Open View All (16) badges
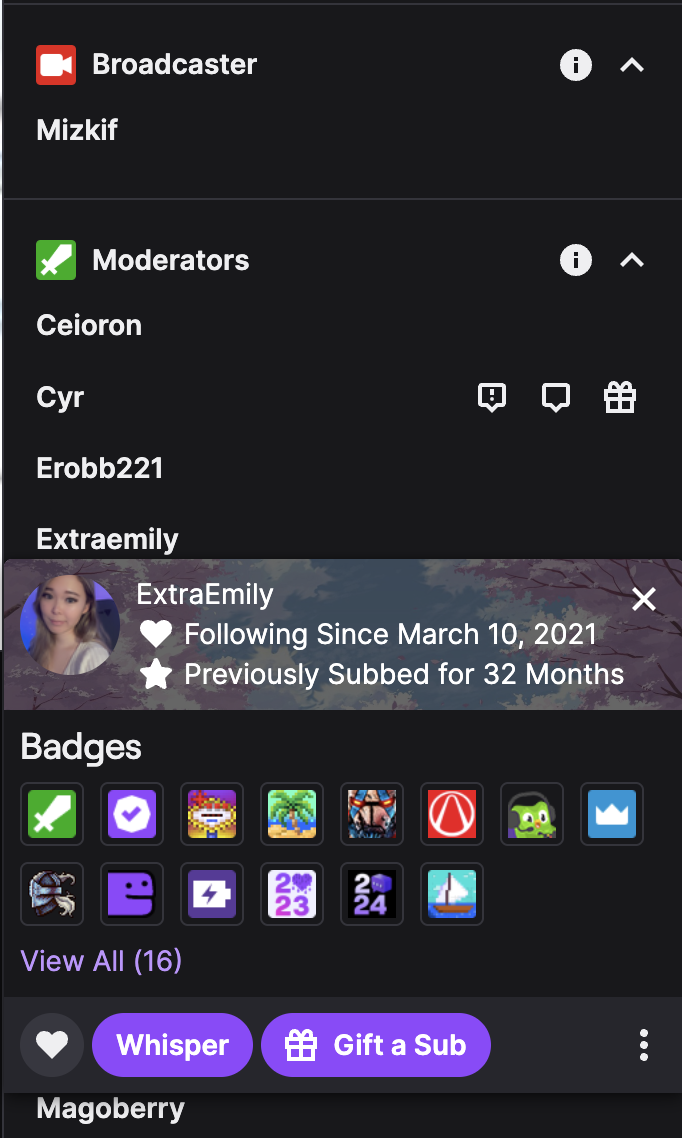The height and width of the screenshot is (1138, 682). pyautogui.click(x=101, y=961)
